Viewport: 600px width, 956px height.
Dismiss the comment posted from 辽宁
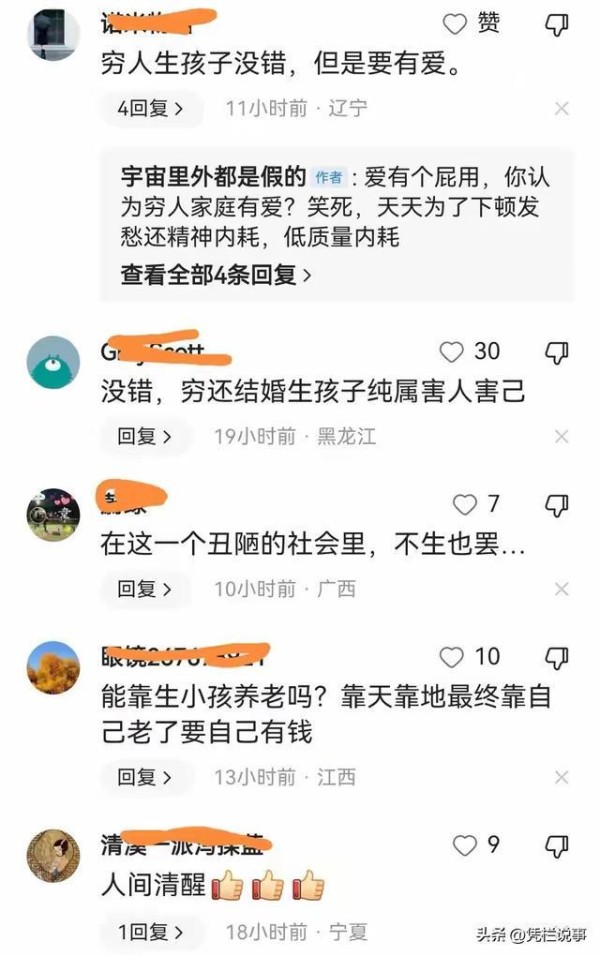561,108
